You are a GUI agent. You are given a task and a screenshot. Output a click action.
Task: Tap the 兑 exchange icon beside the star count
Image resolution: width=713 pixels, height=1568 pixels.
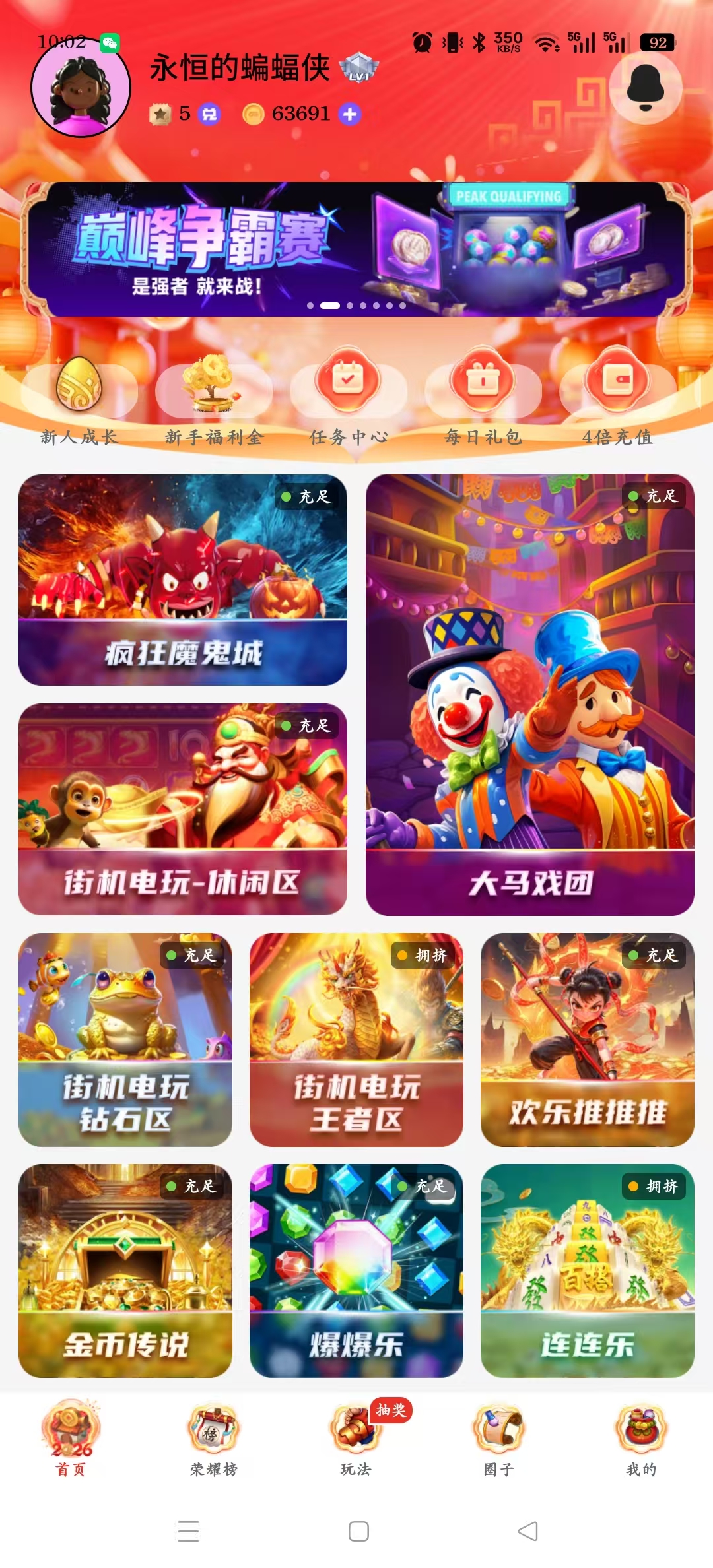208,114
